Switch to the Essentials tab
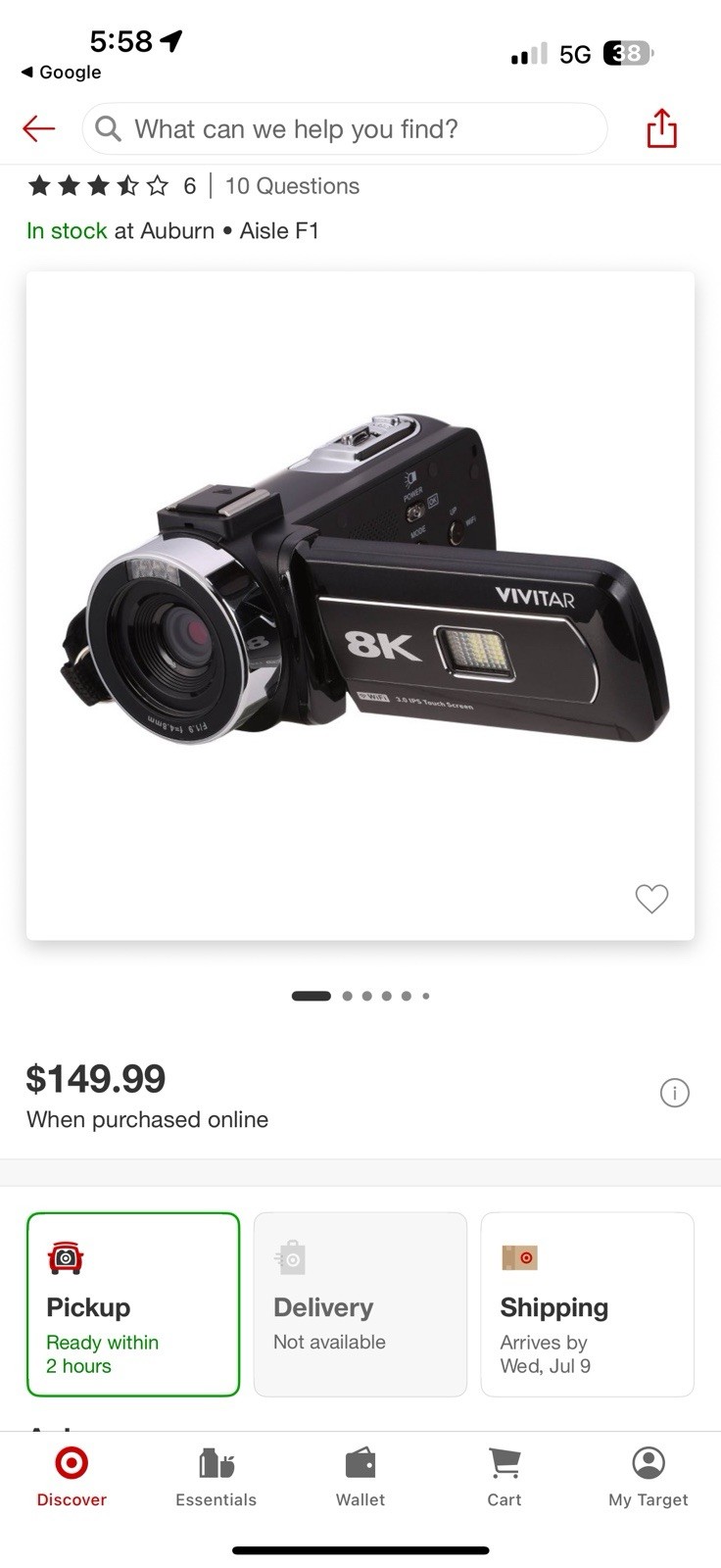721x1568 pixels. coord(216,1477)
